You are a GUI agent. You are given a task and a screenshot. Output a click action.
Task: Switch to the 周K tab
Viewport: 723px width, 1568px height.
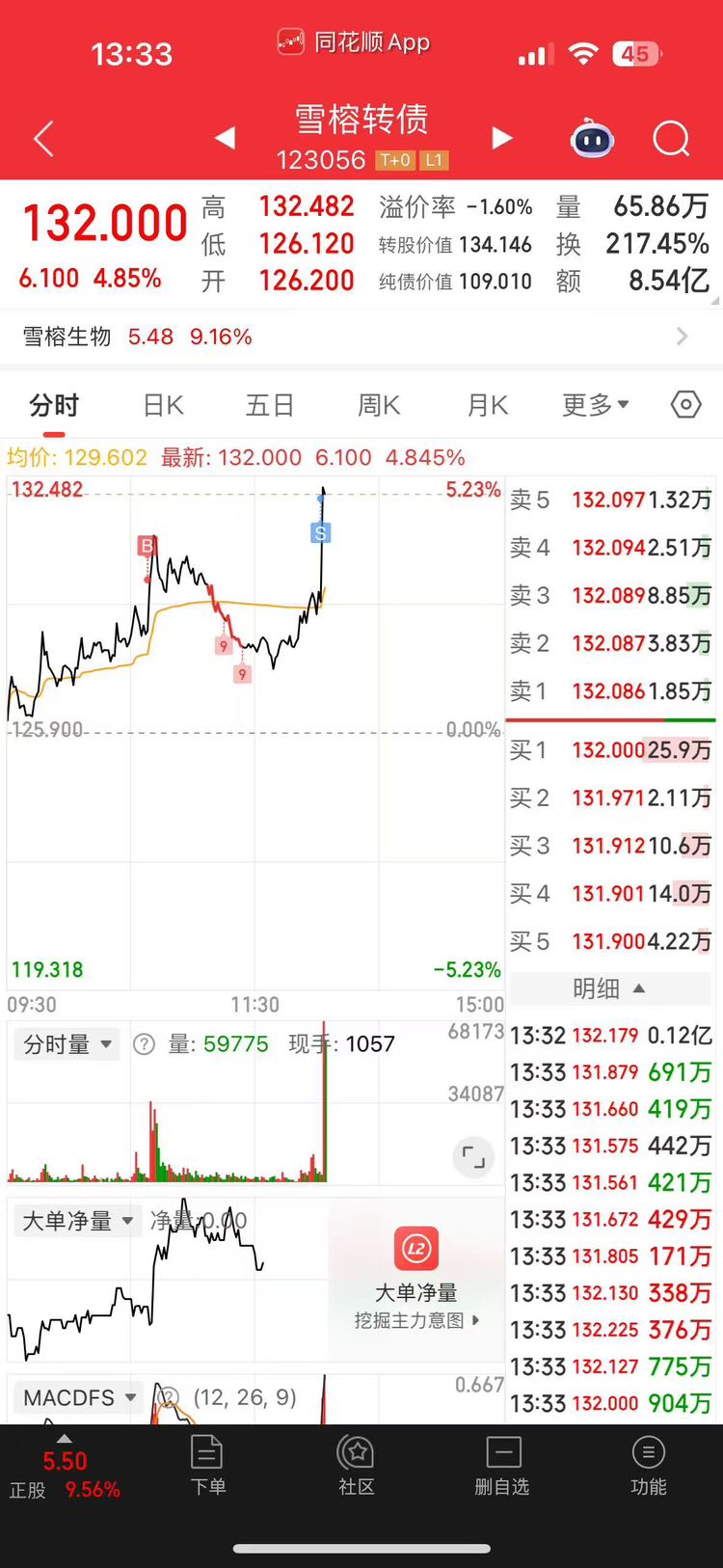pyautogui.click(x=379, y=405)
